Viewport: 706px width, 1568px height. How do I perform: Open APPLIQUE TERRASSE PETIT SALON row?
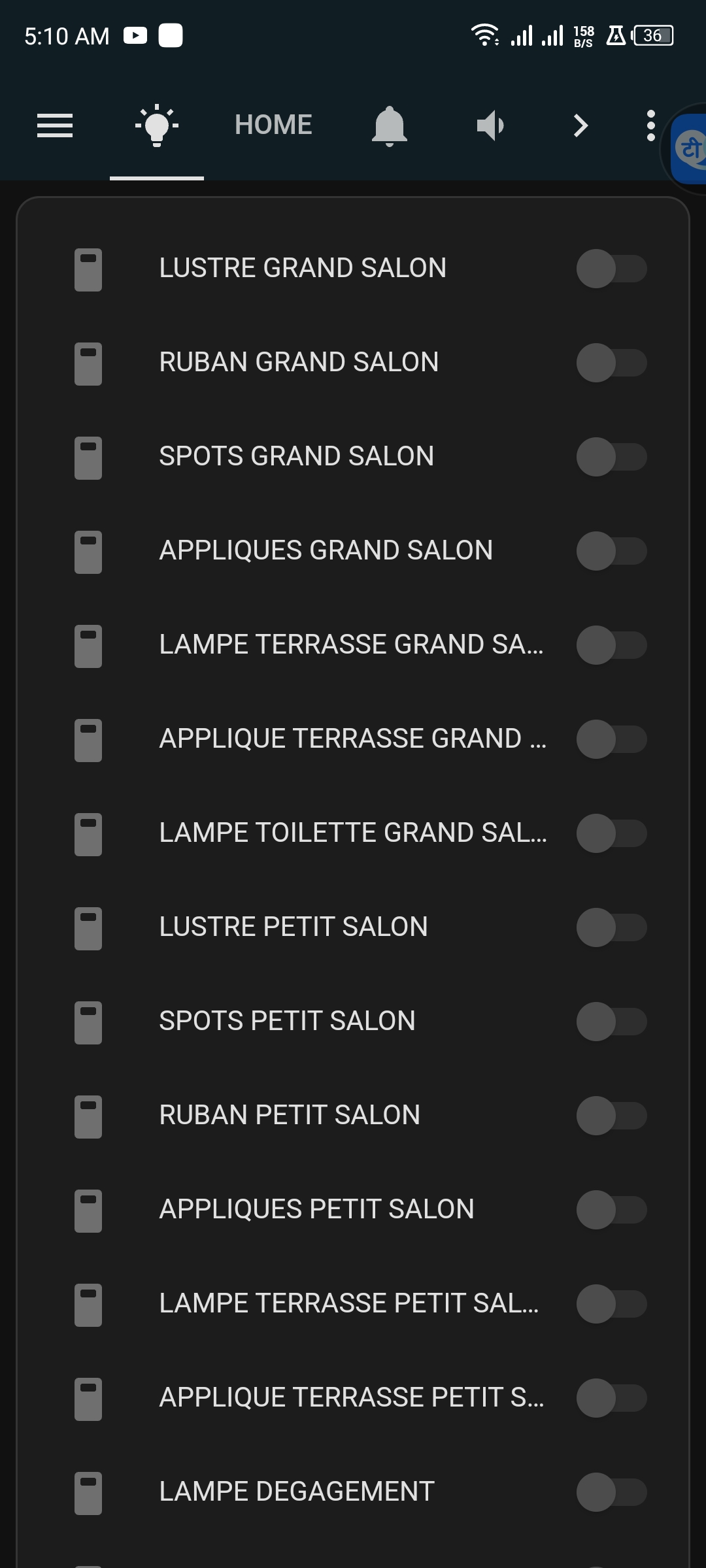(x=351, y=1397)
